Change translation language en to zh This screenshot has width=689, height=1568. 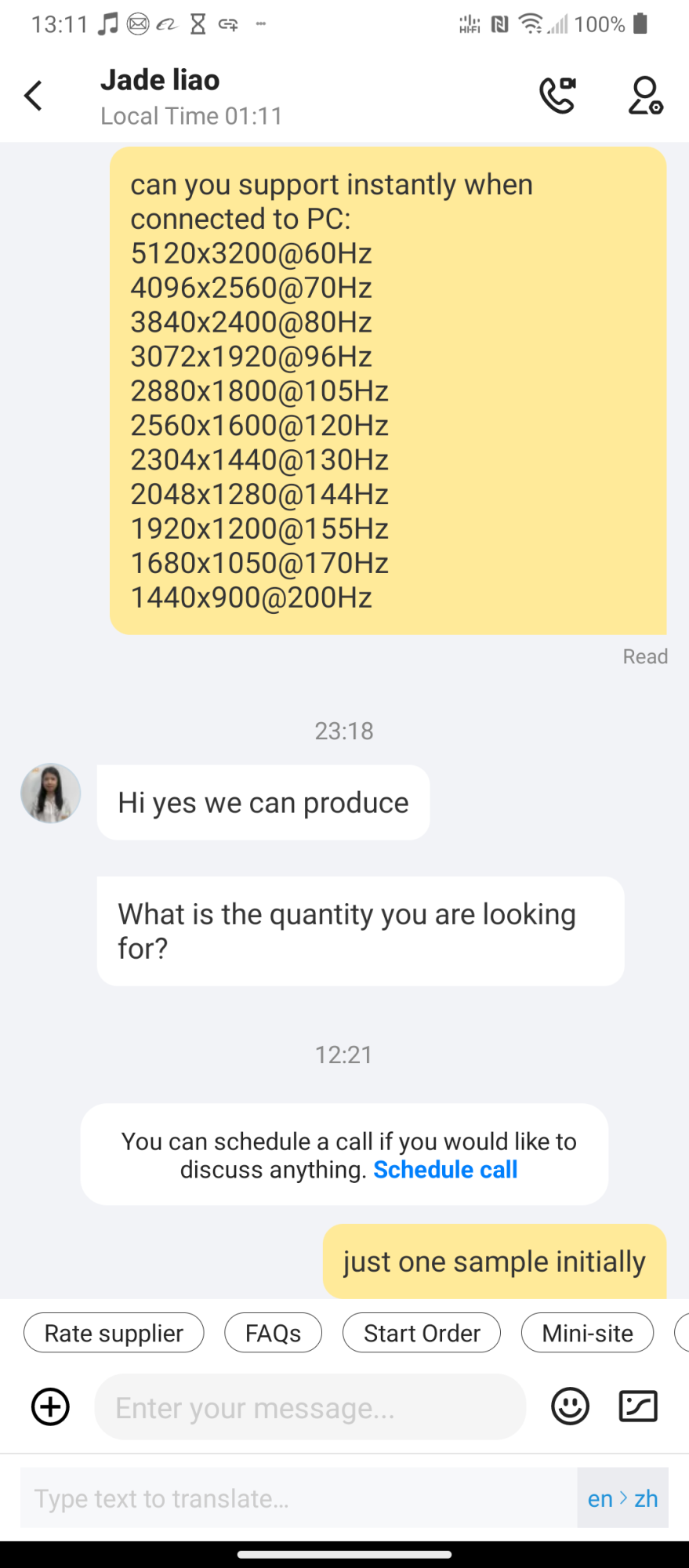[622, 1498]
